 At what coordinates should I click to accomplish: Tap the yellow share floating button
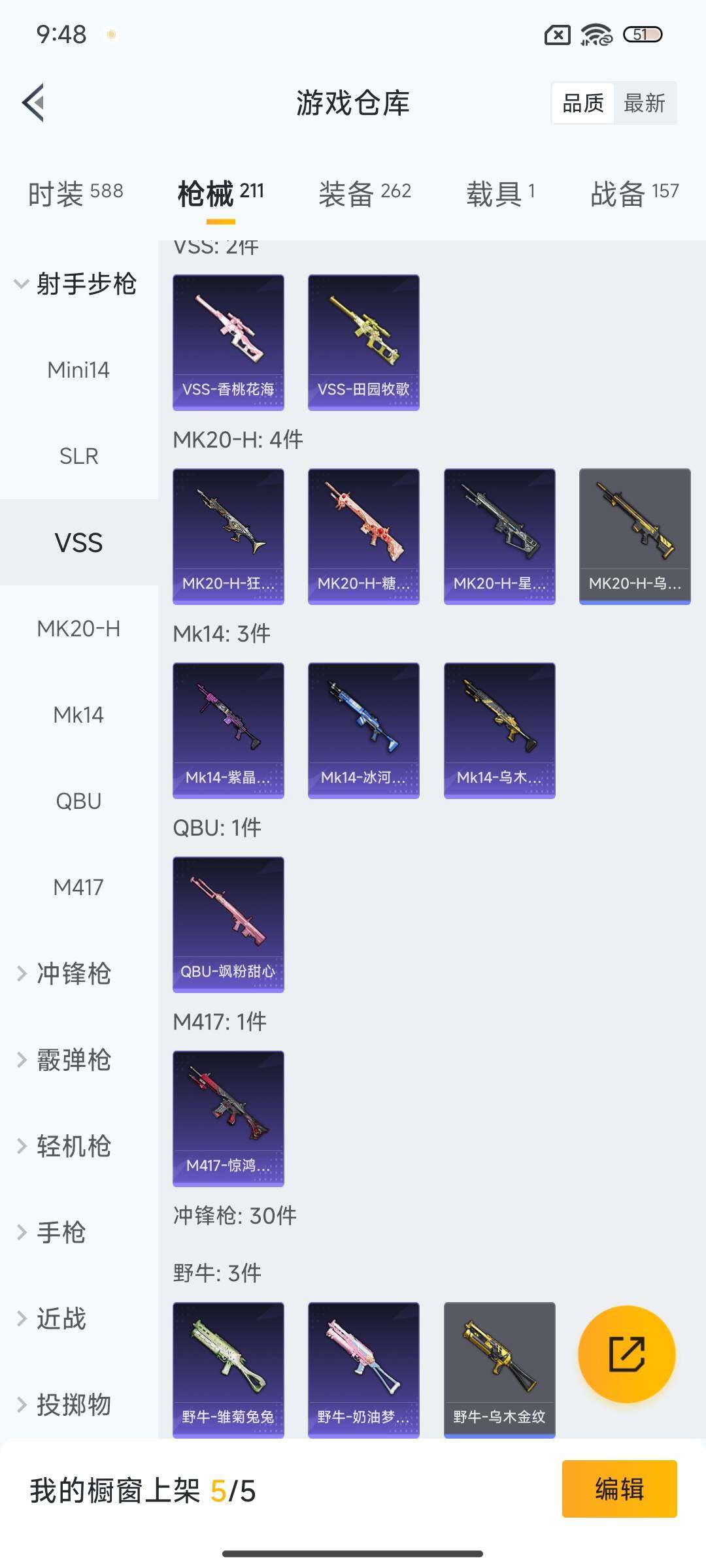(626, 1354)
